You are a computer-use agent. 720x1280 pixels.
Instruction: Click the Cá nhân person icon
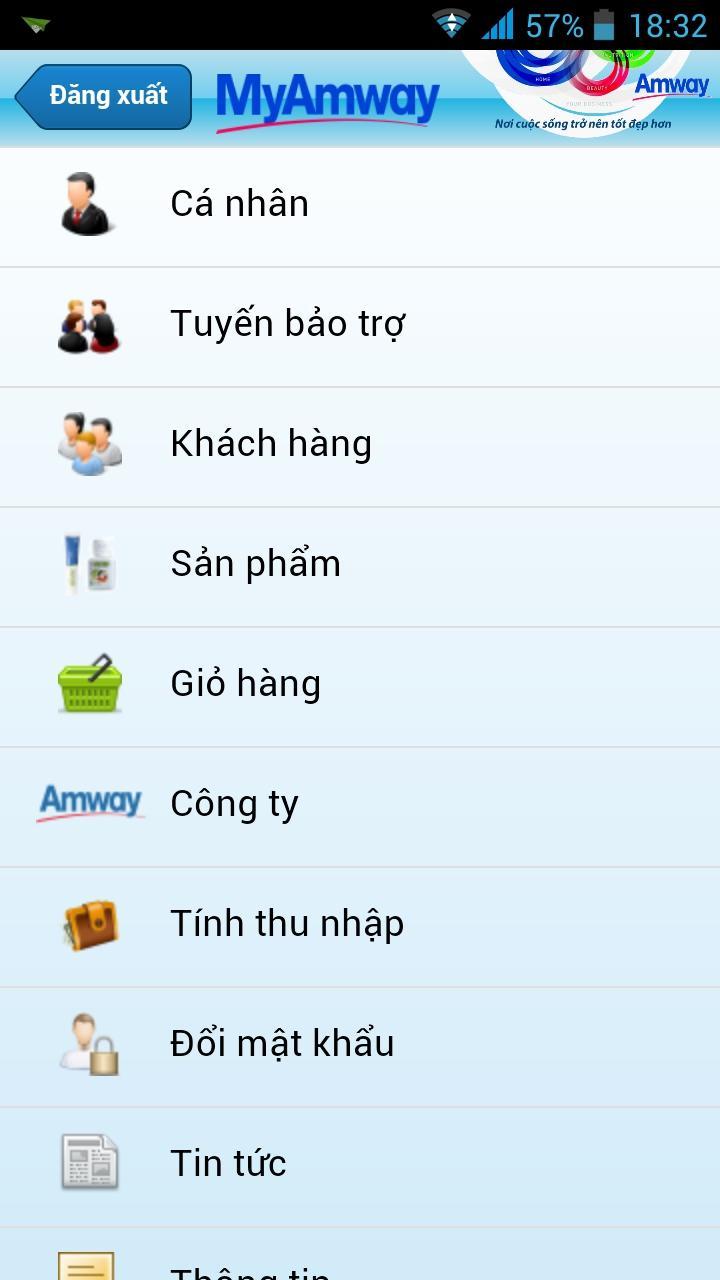pos(88,202)
